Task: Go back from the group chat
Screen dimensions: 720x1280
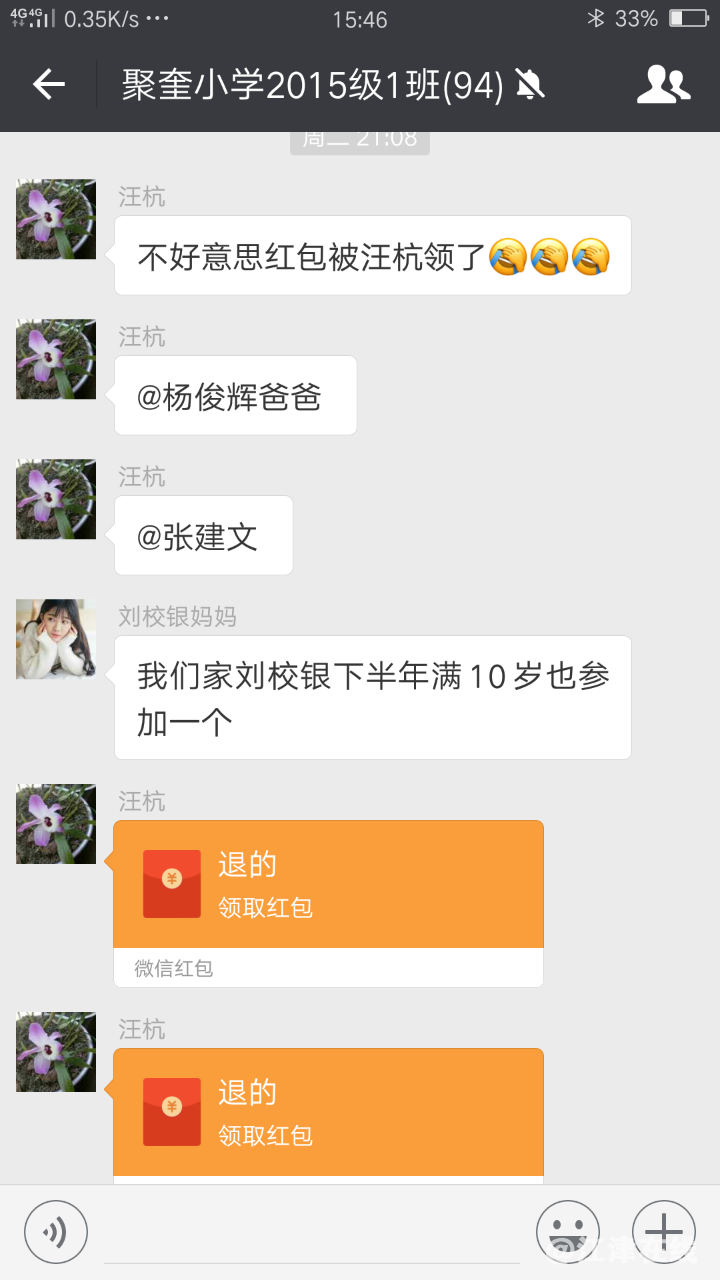Action: 48,85
